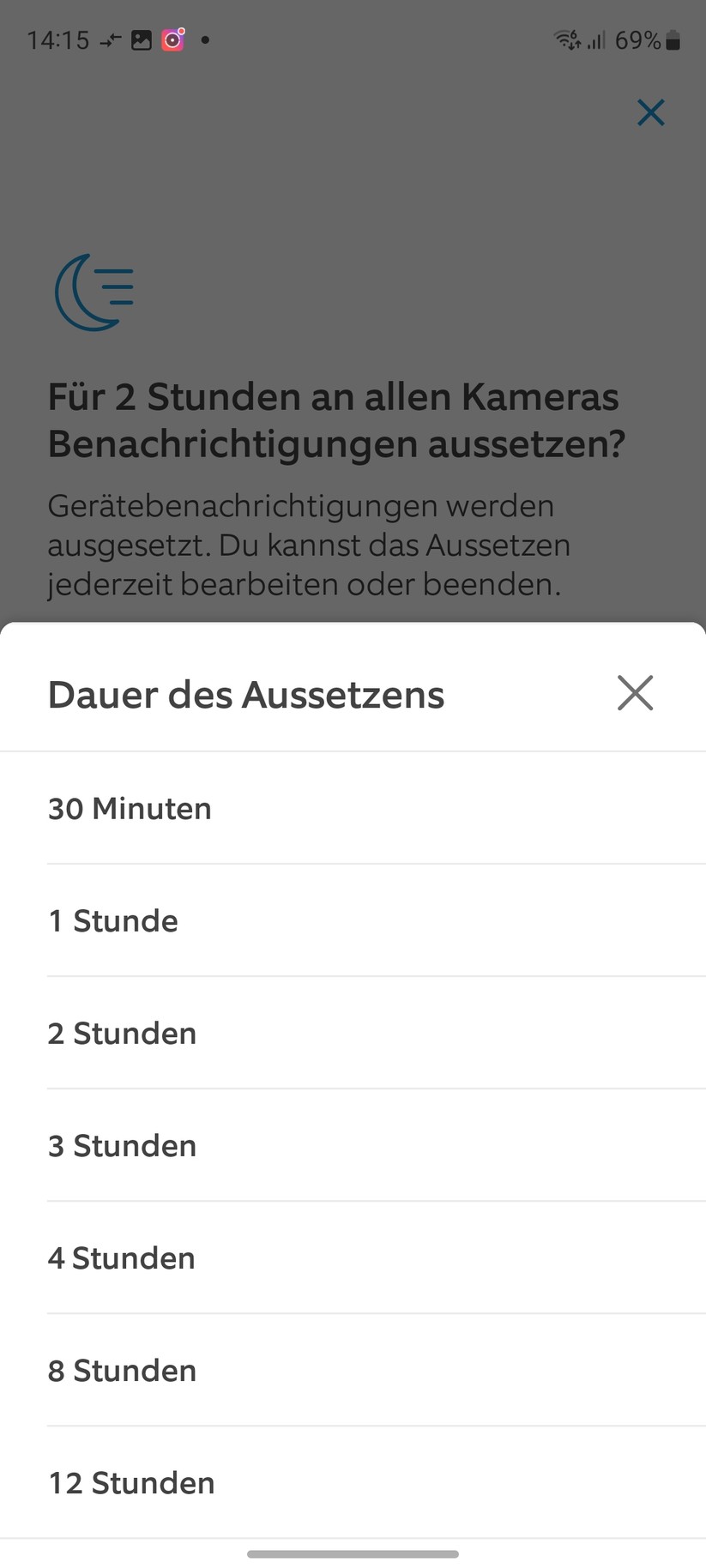Tap the mobile signal strength icon

598,39
